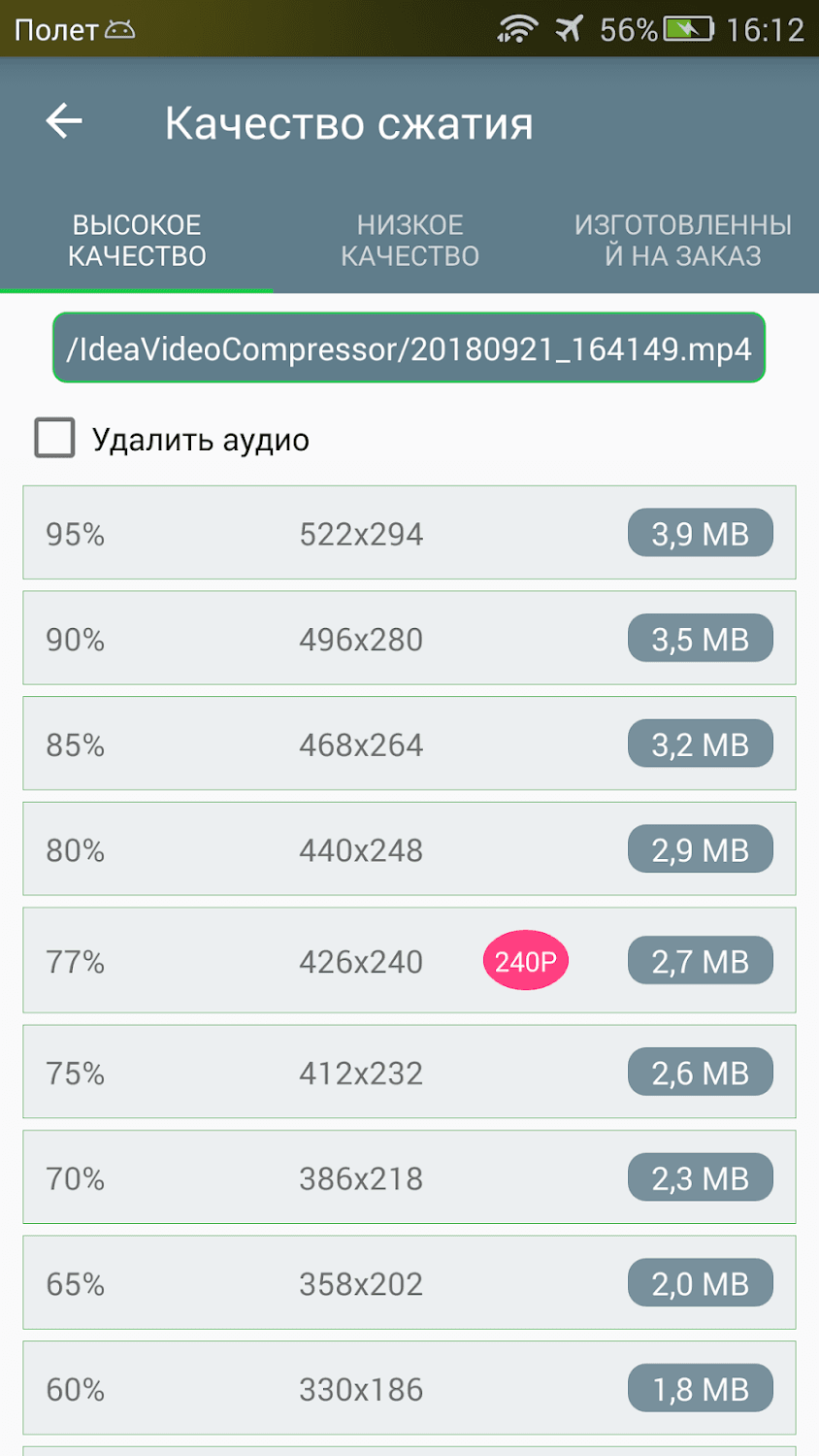Choose 80% quality at 440x248
Viewport: 819px width, 1456px height.
click(409, 849)
